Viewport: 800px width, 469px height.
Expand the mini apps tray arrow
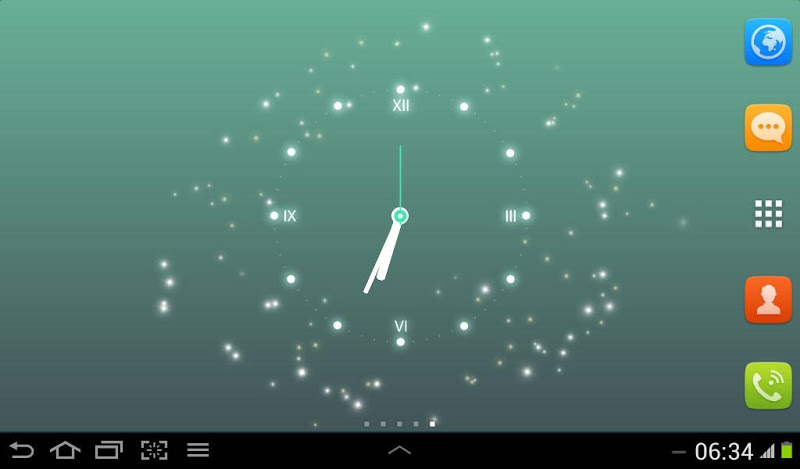tap(399, 450)
